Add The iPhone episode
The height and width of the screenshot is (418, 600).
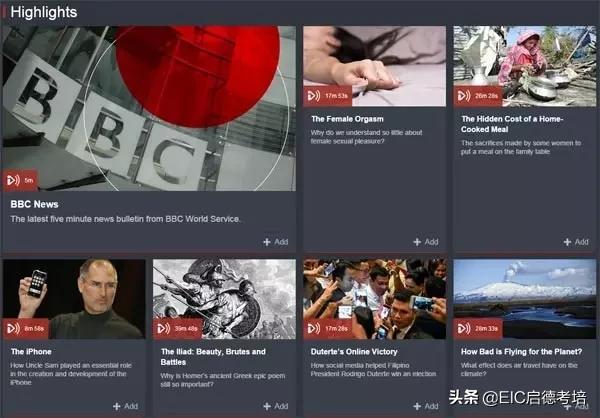pos(125,406)
